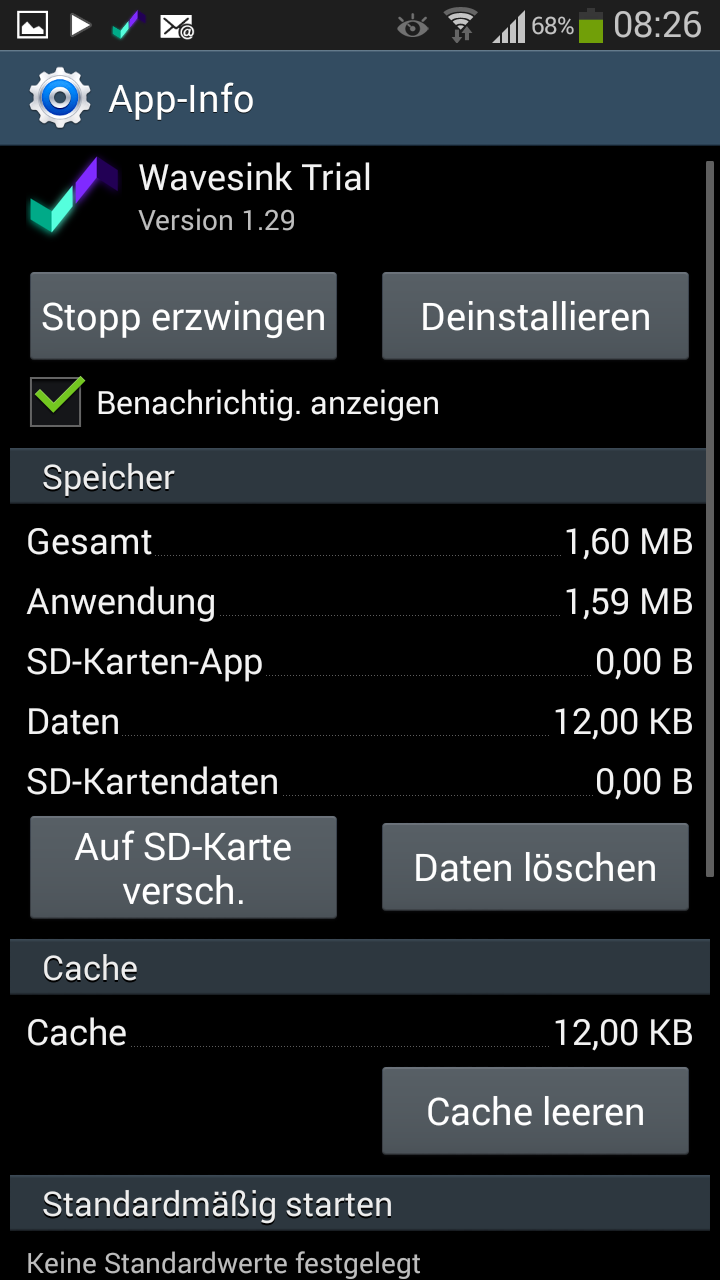
Task: Uncheck Benachrichtig. anzeigen checkbox
Action: (56, 402)
